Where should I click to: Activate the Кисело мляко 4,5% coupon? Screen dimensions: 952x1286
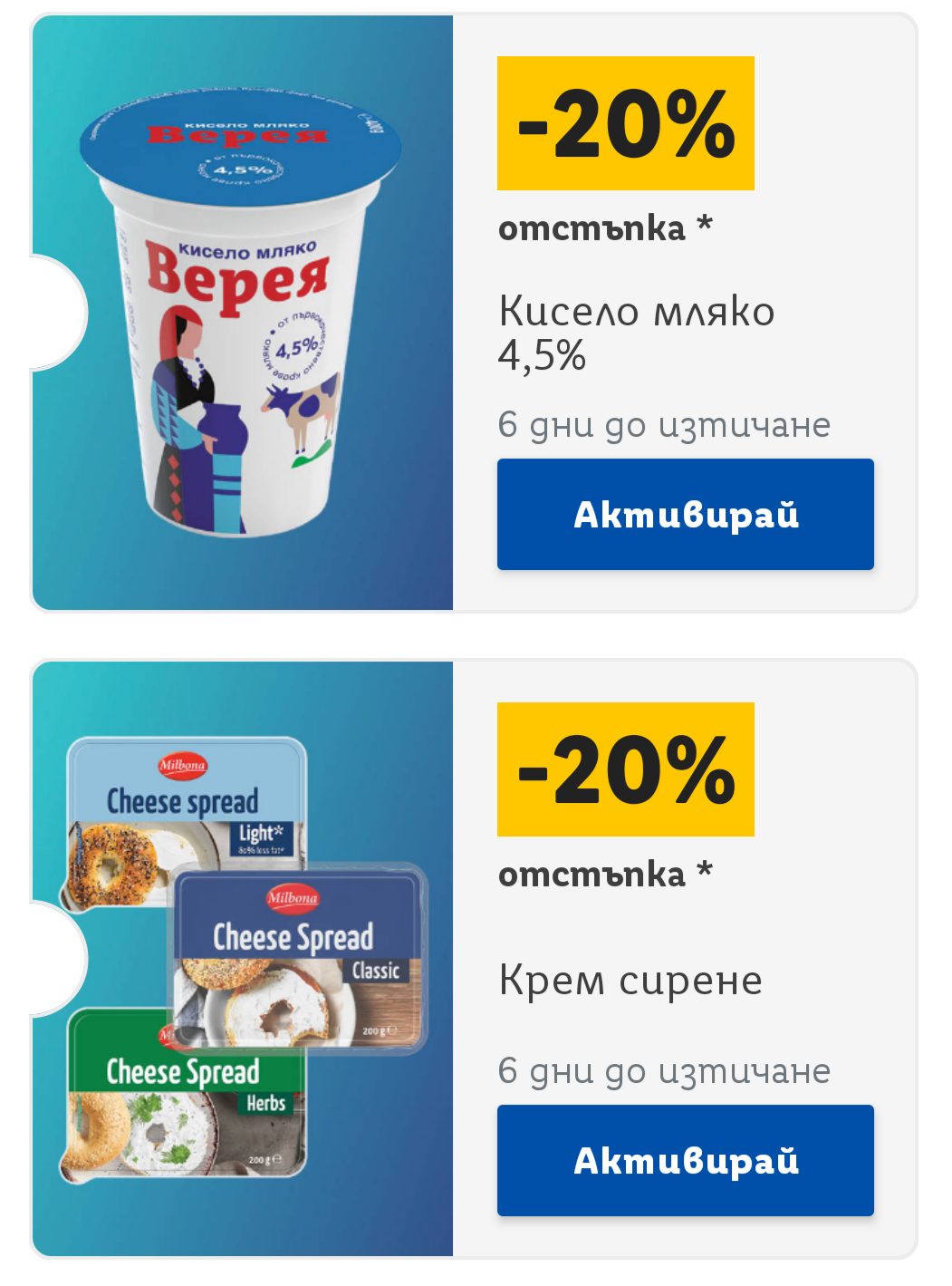point(685,514)
